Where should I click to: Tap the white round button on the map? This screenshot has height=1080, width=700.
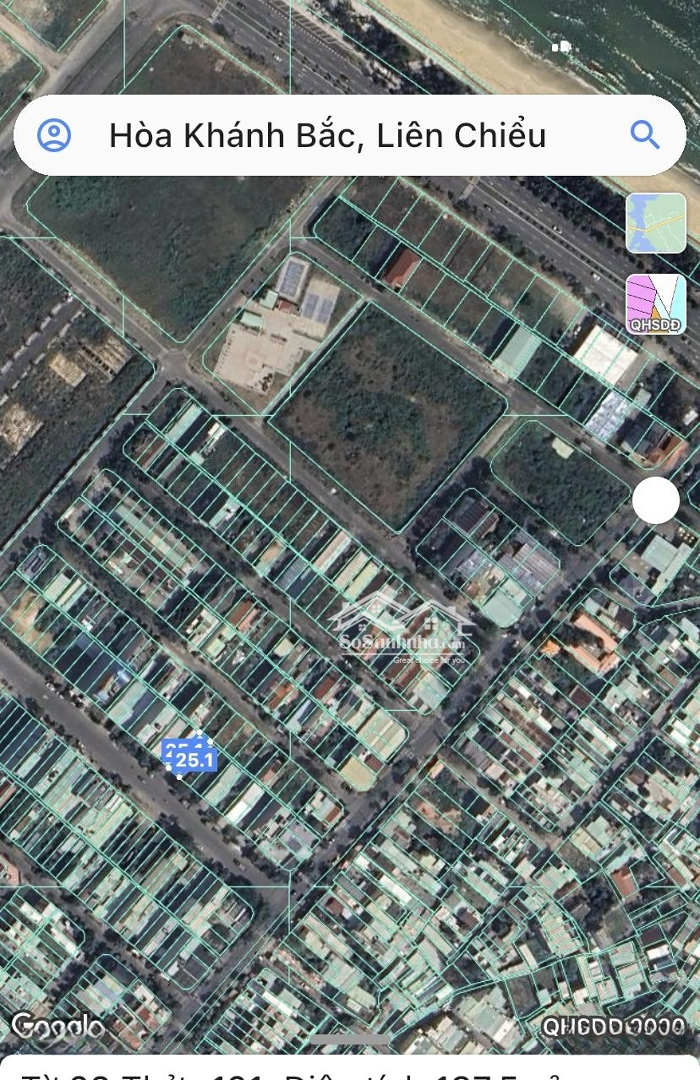[656, 500]
